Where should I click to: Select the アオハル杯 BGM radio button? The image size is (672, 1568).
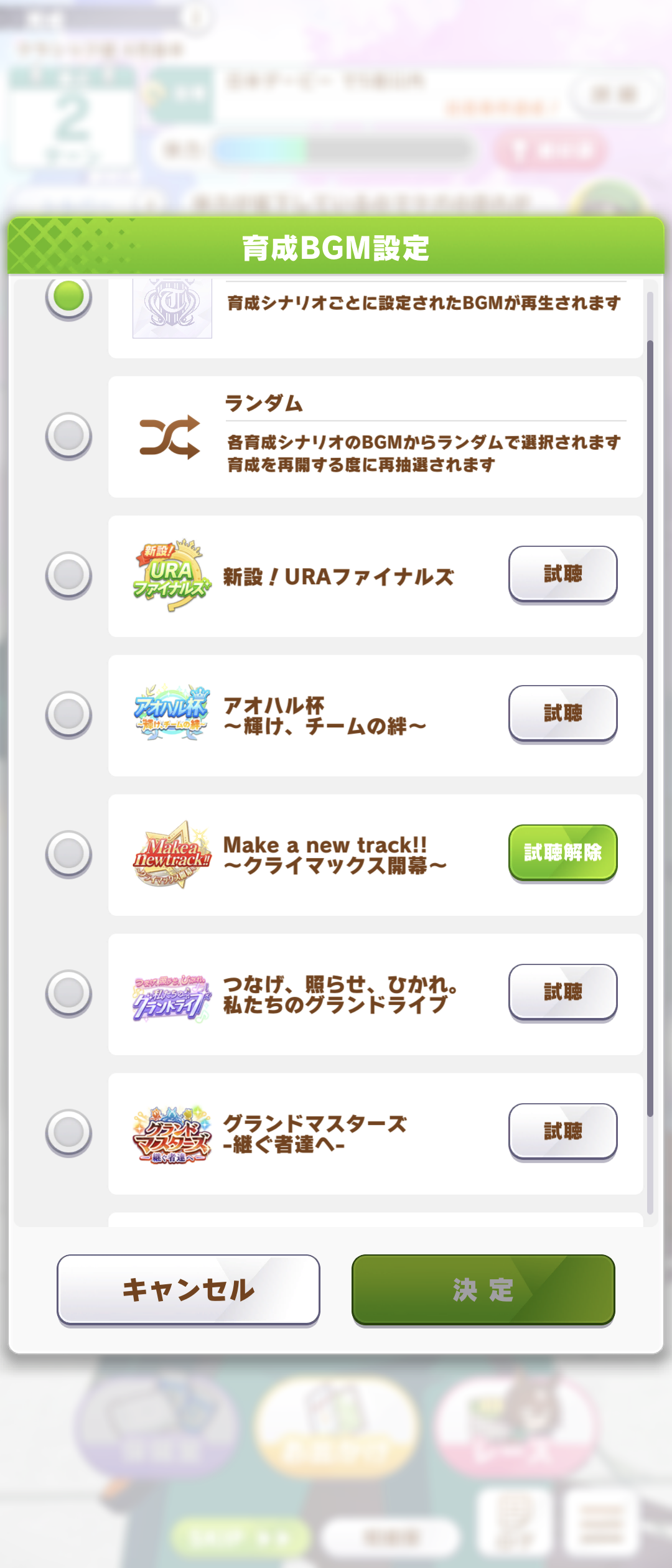coord(68,714)
